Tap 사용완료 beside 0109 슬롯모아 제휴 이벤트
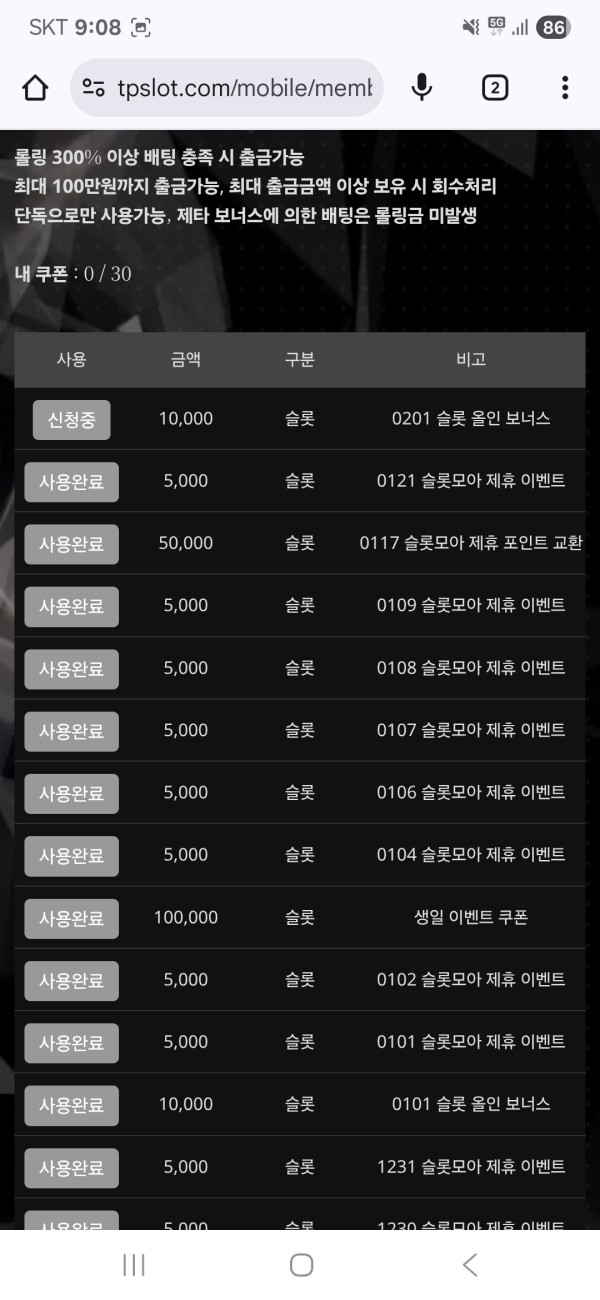 71,606
